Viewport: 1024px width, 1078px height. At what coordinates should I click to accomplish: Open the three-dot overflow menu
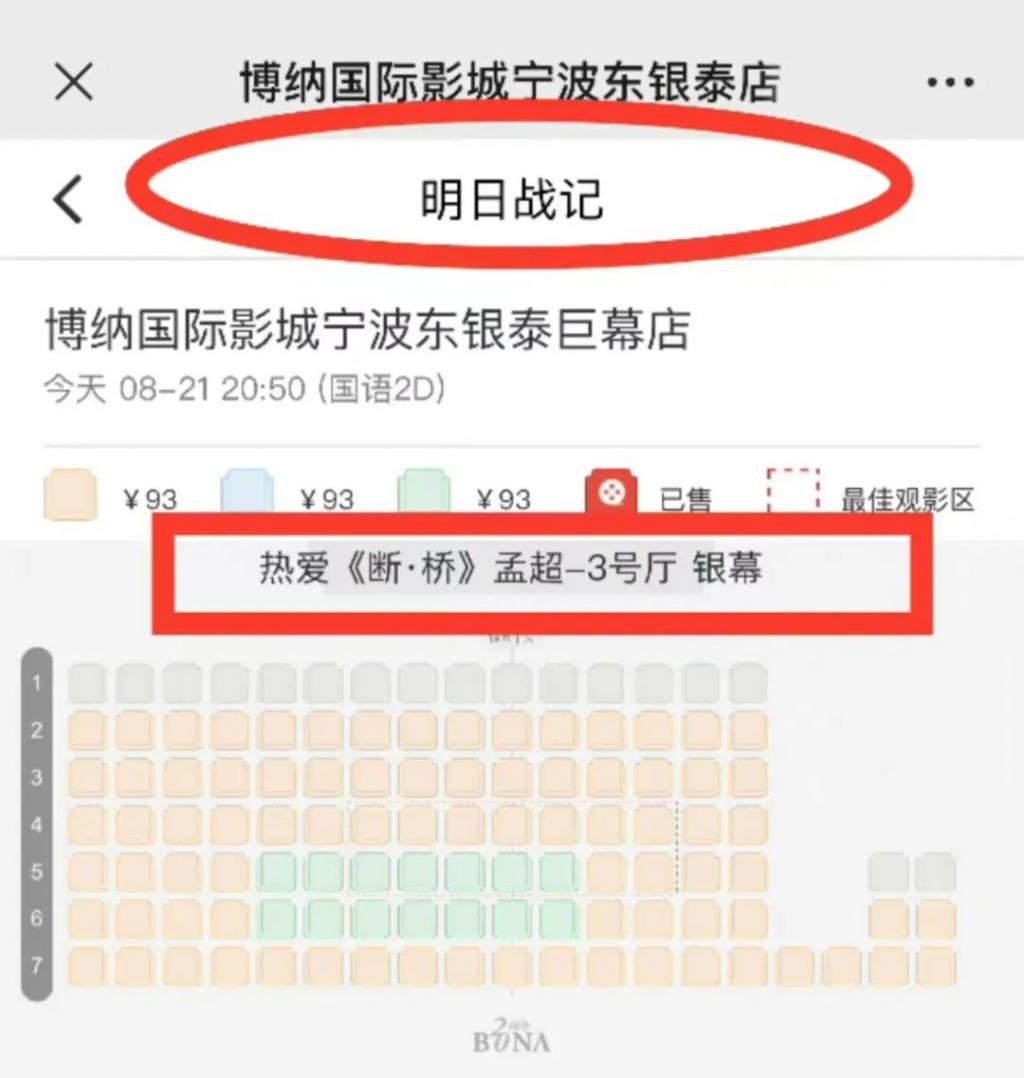pos(949,83)
